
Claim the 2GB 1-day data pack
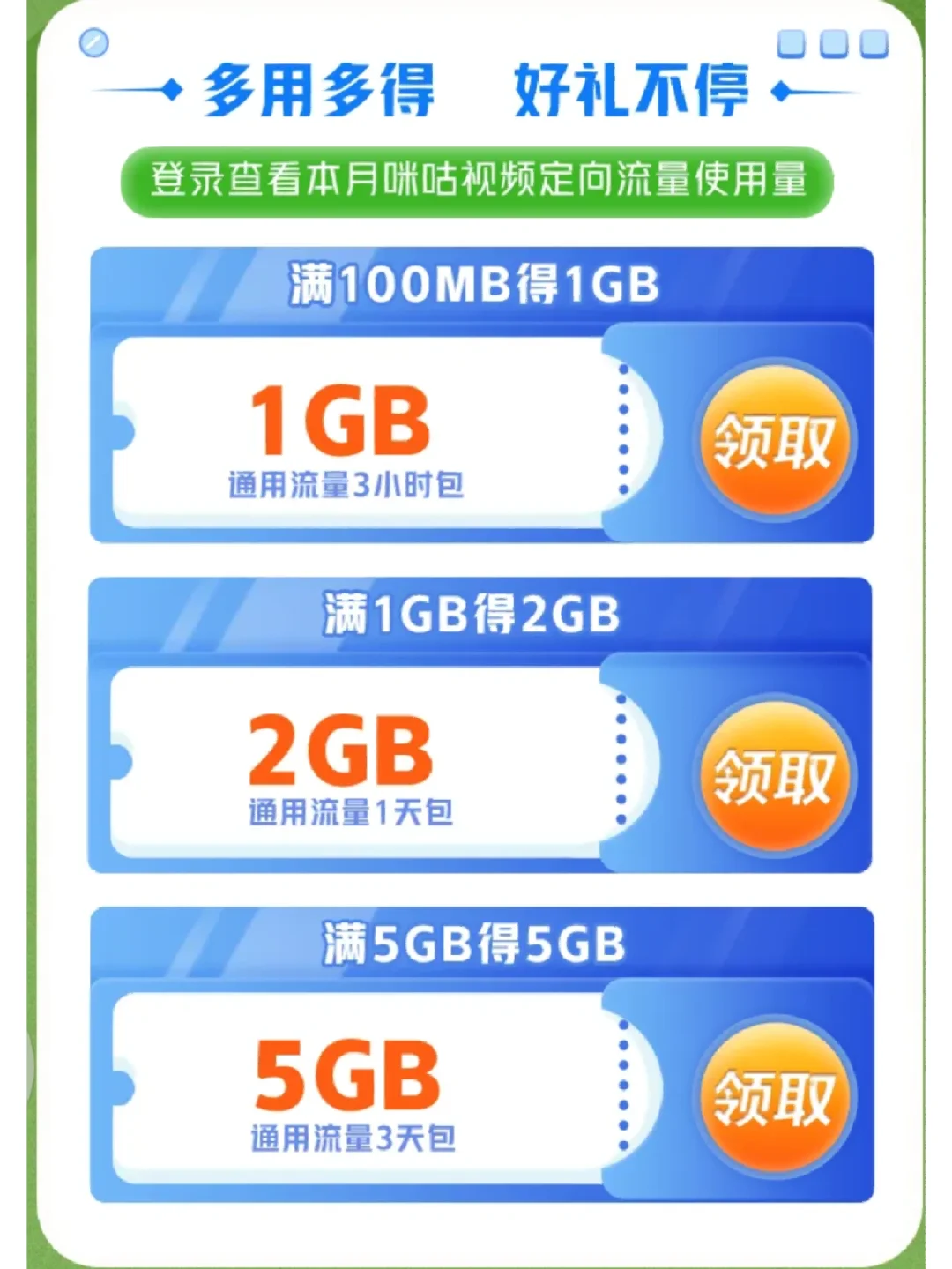(x=772, y=776)
